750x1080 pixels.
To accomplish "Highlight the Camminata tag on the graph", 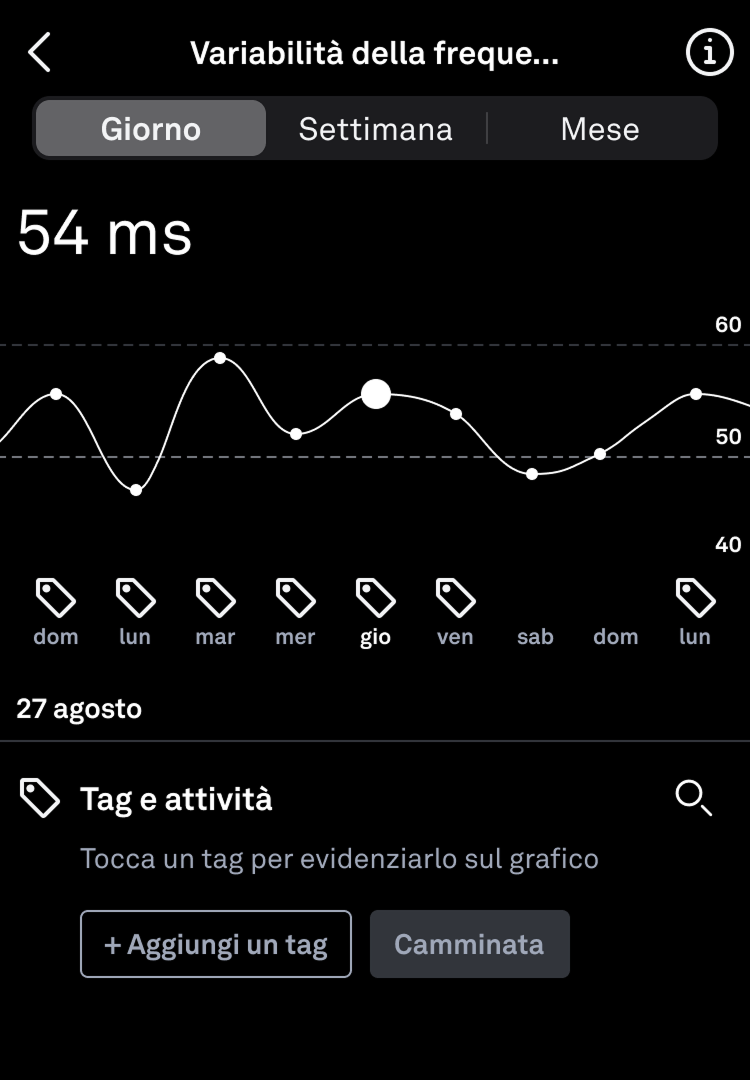I will point(469,944).
